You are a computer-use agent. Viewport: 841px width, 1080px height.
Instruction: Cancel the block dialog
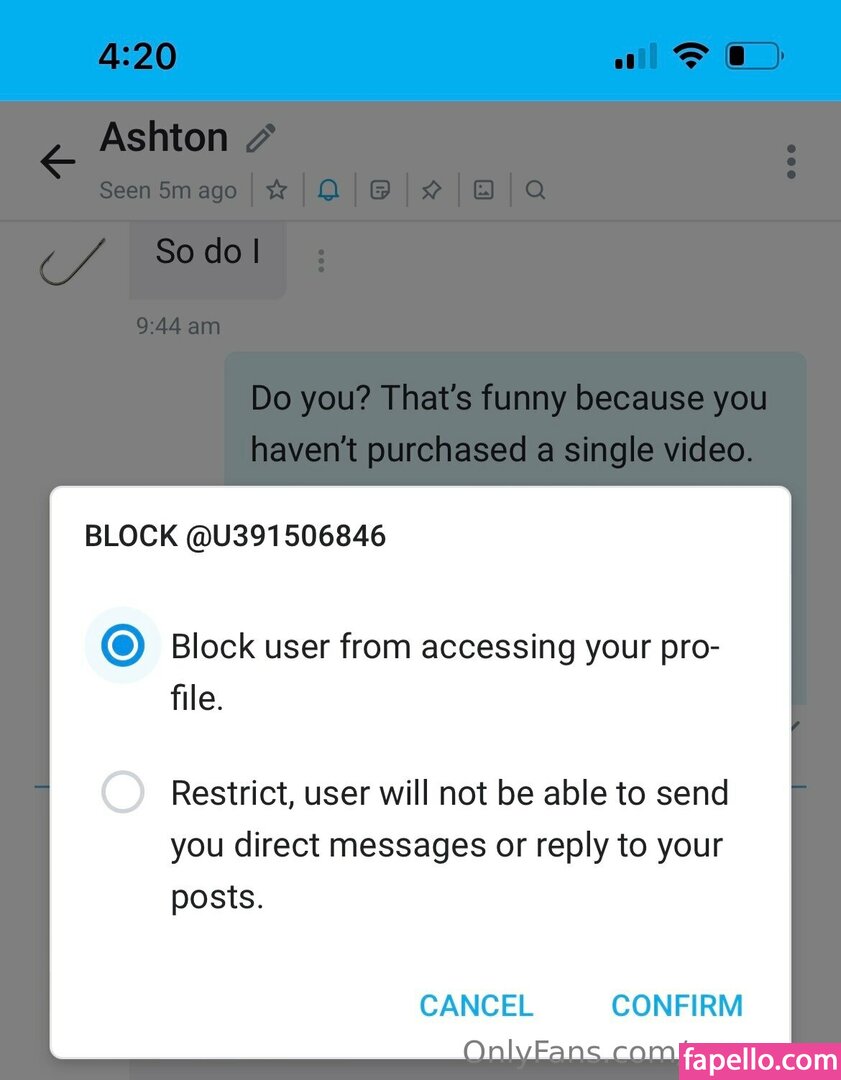pos(476,1005)
